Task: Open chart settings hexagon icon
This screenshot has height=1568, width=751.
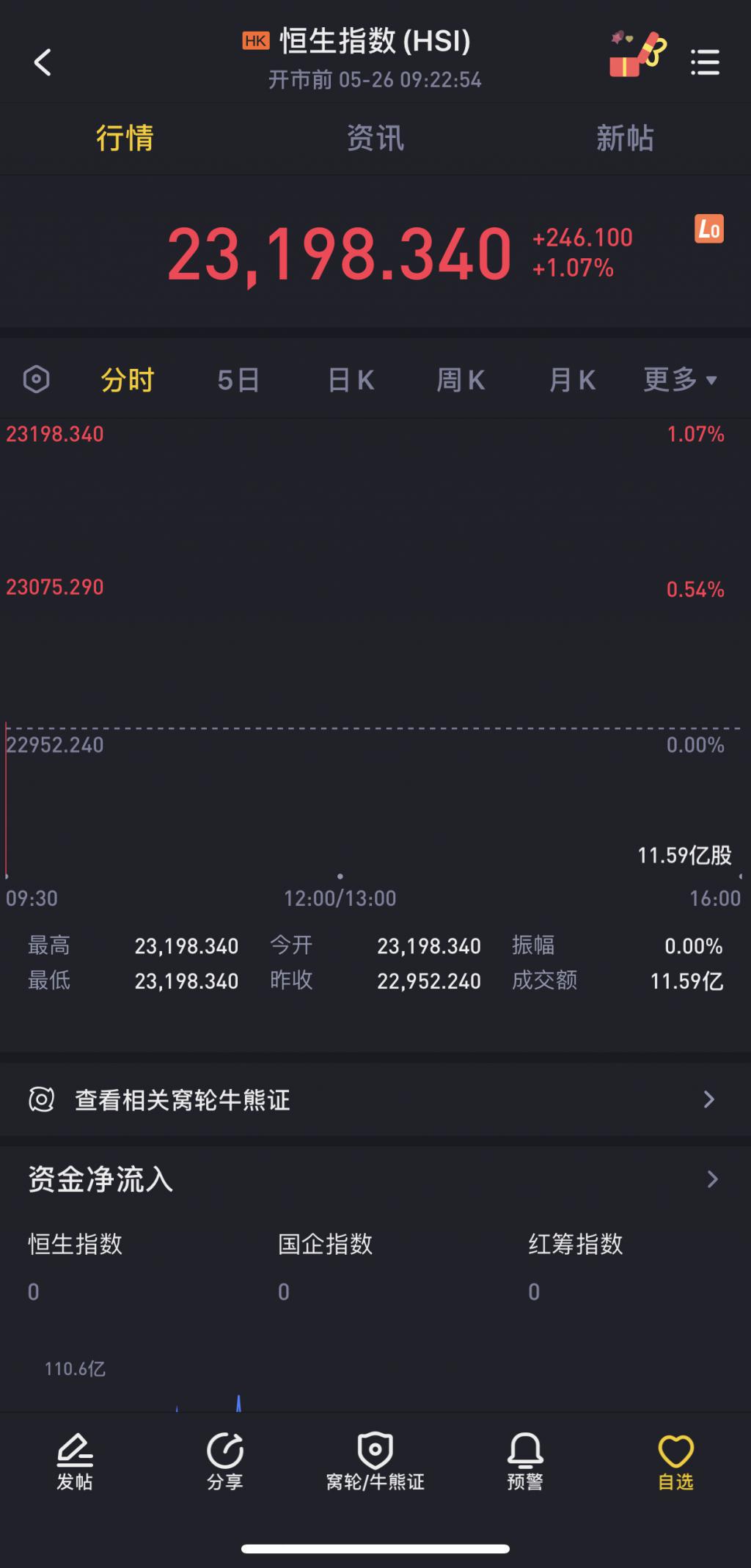Action: point(36,380)
